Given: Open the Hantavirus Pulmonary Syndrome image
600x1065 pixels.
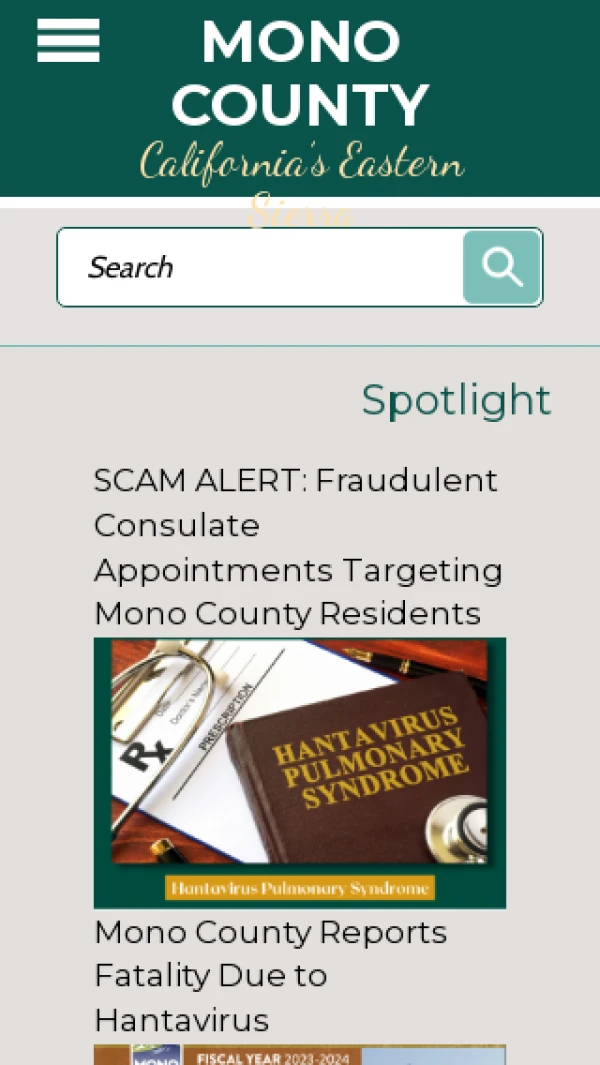Looking at the screenshot, I should pos(300,772).
